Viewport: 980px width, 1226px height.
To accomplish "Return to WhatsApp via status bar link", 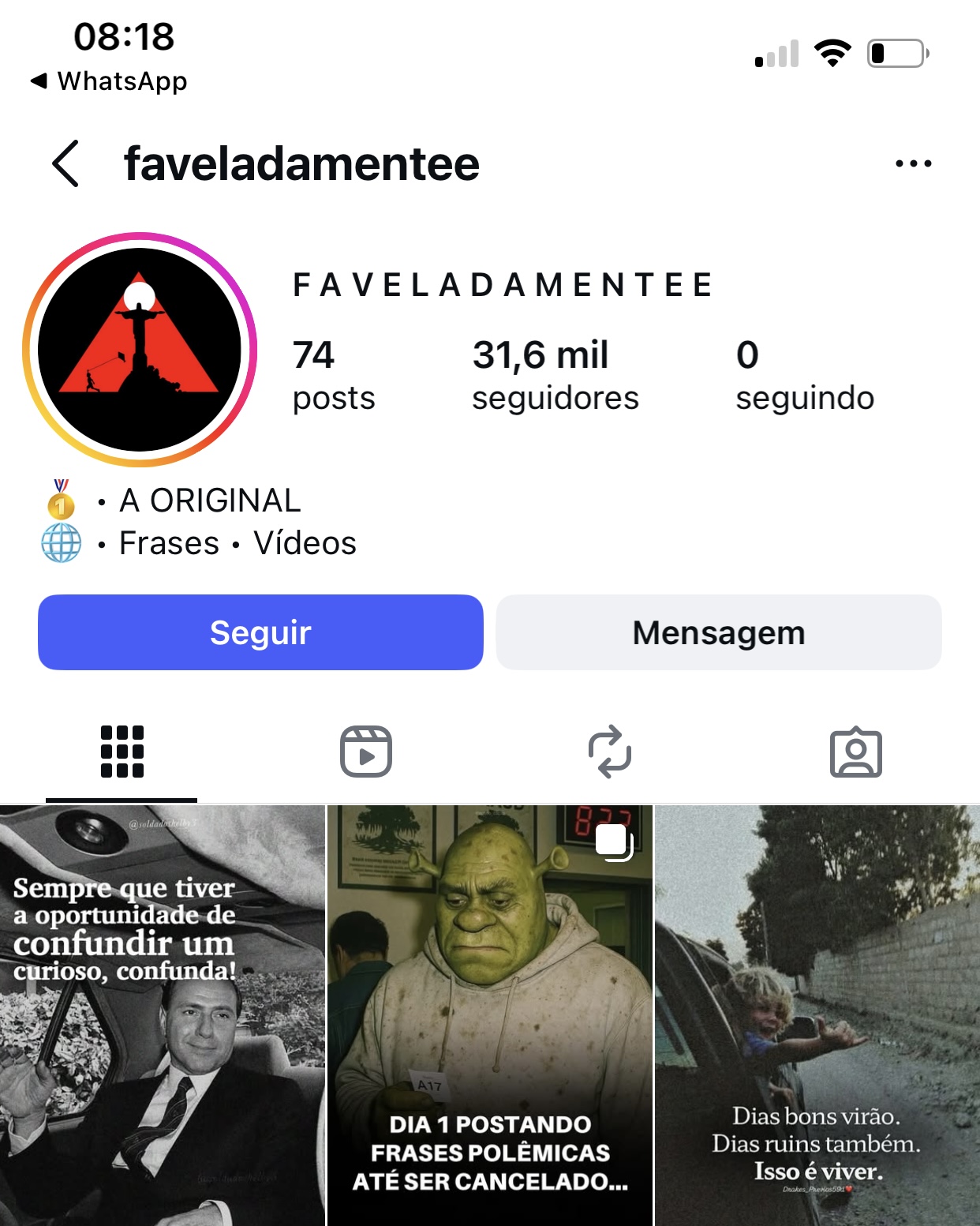I will click(x=109, y=81).
